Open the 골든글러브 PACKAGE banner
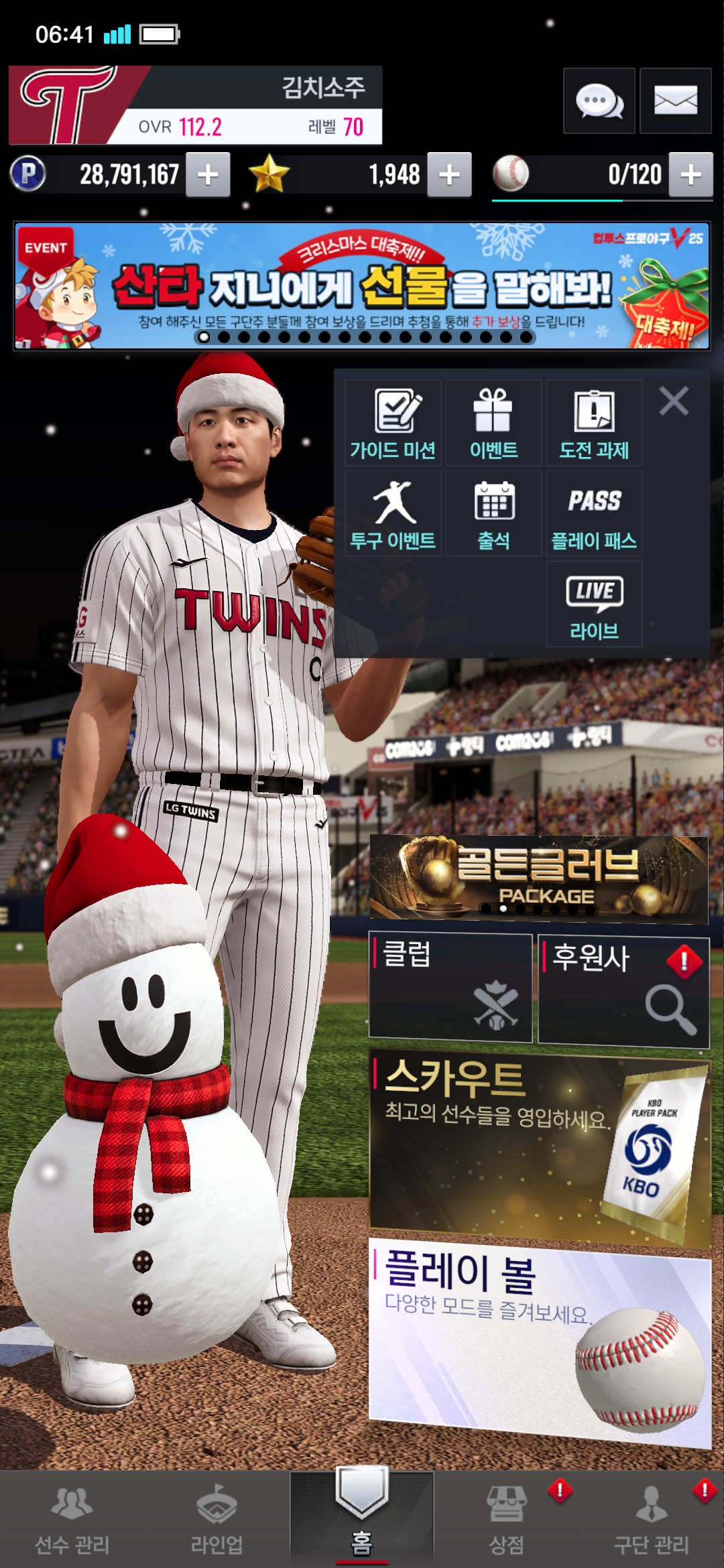724x1568 pixels. pos(539,877)
